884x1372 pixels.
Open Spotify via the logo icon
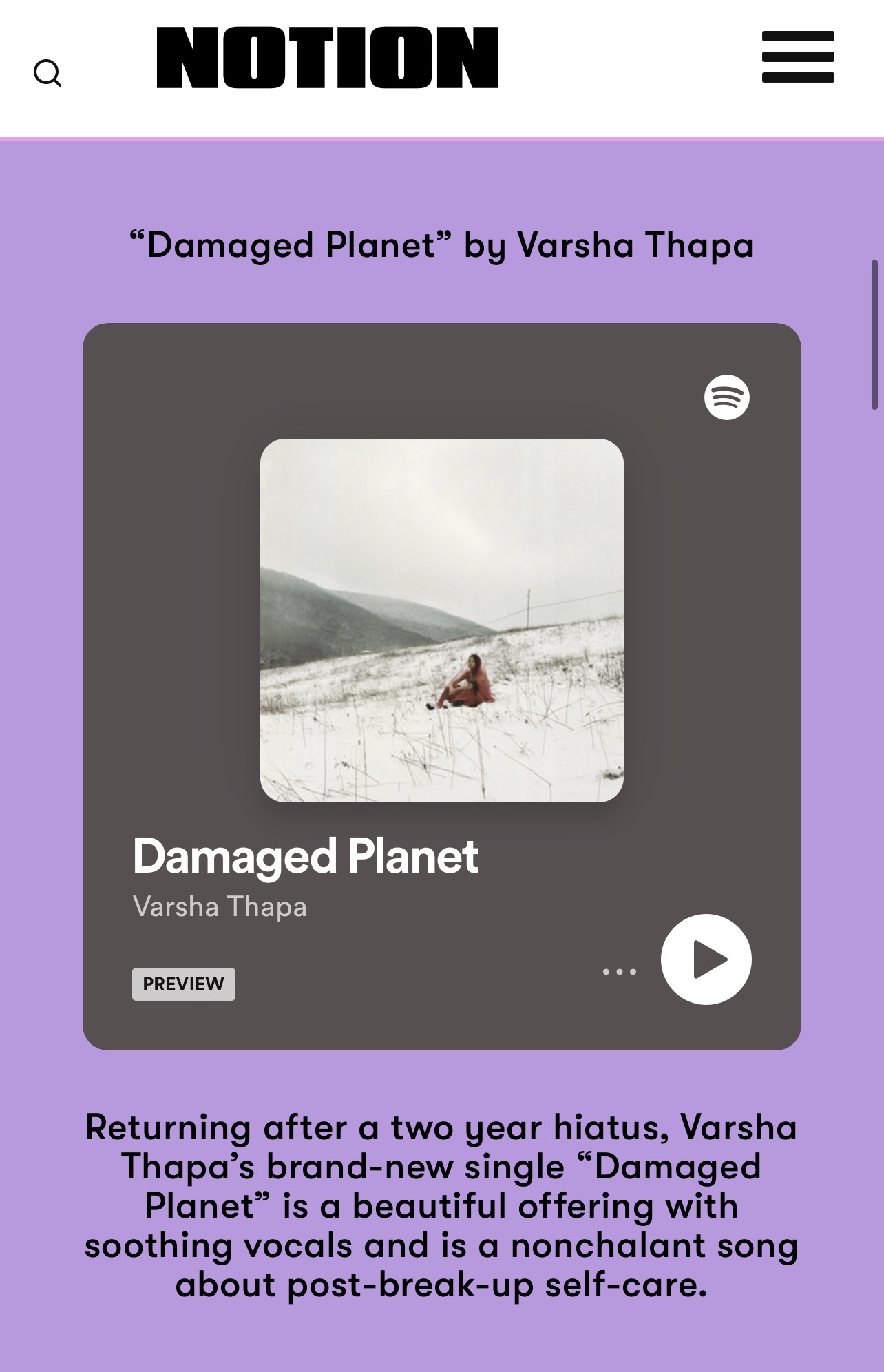click(726, 397)
